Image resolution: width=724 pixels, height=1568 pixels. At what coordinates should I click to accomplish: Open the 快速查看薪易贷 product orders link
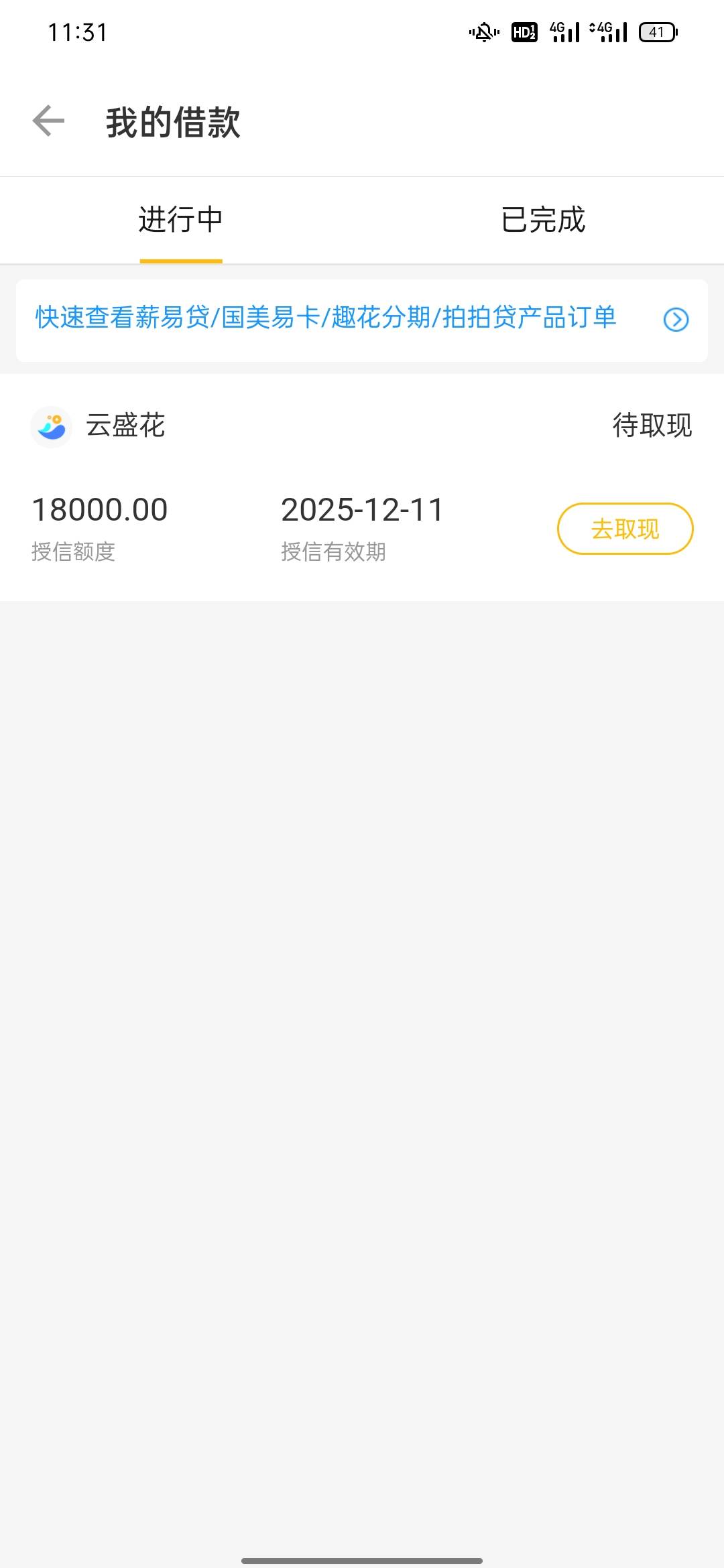(x=362, y=320)
